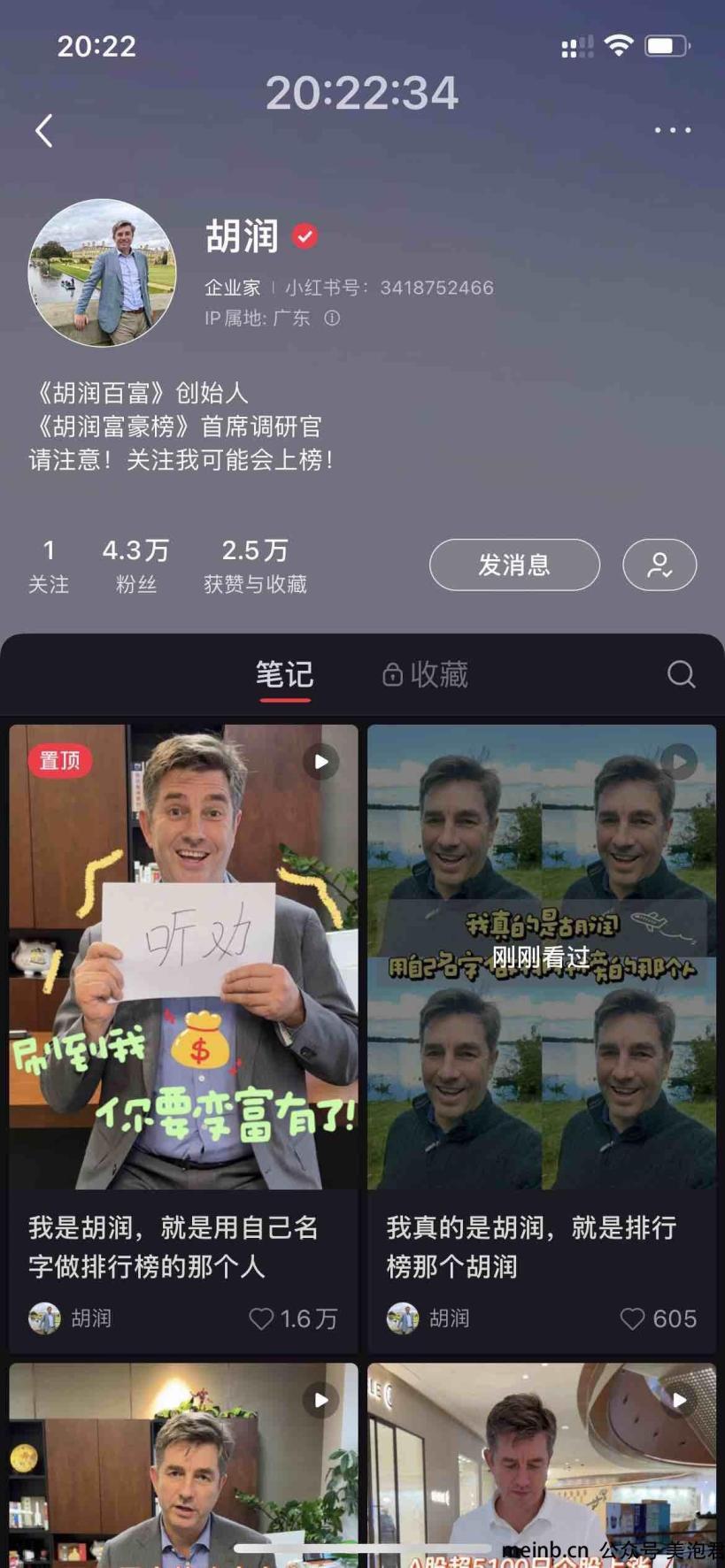
Task: Like the note with 605 likes
Action: click(x=632, y=1318)
